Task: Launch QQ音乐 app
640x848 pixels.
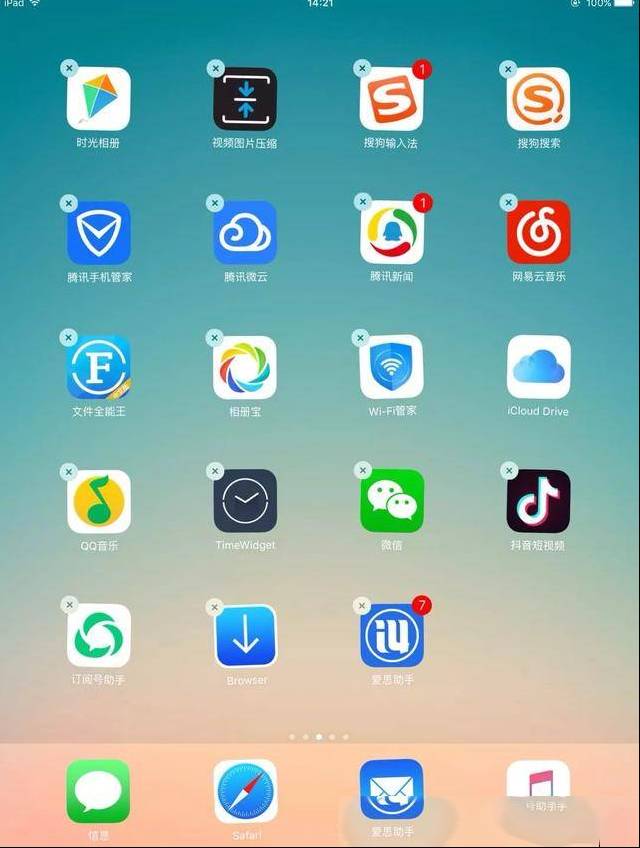Action: pos(98,501)
